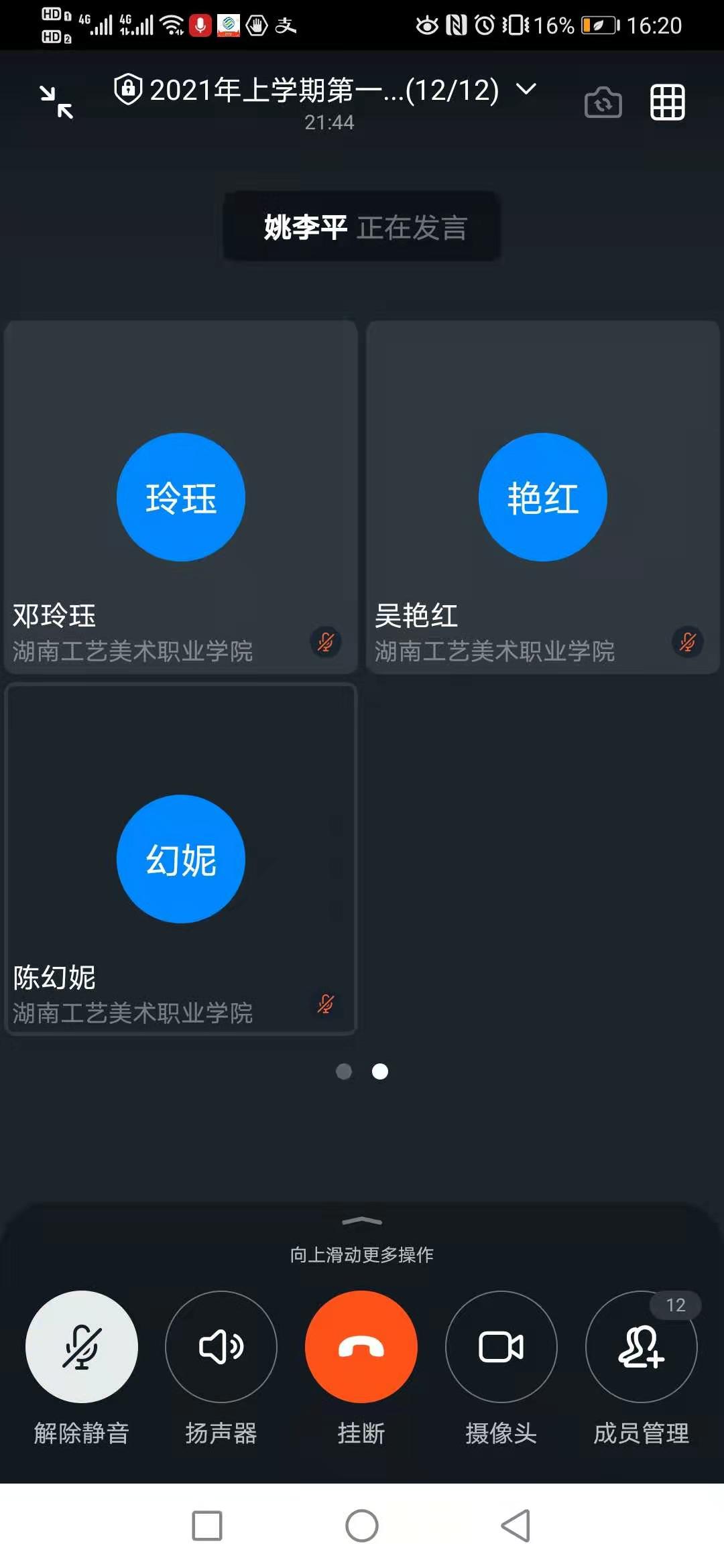Screen dimensions: 724x1568
Task: Open 成员管理 member management
Action: pos(641,1346)
